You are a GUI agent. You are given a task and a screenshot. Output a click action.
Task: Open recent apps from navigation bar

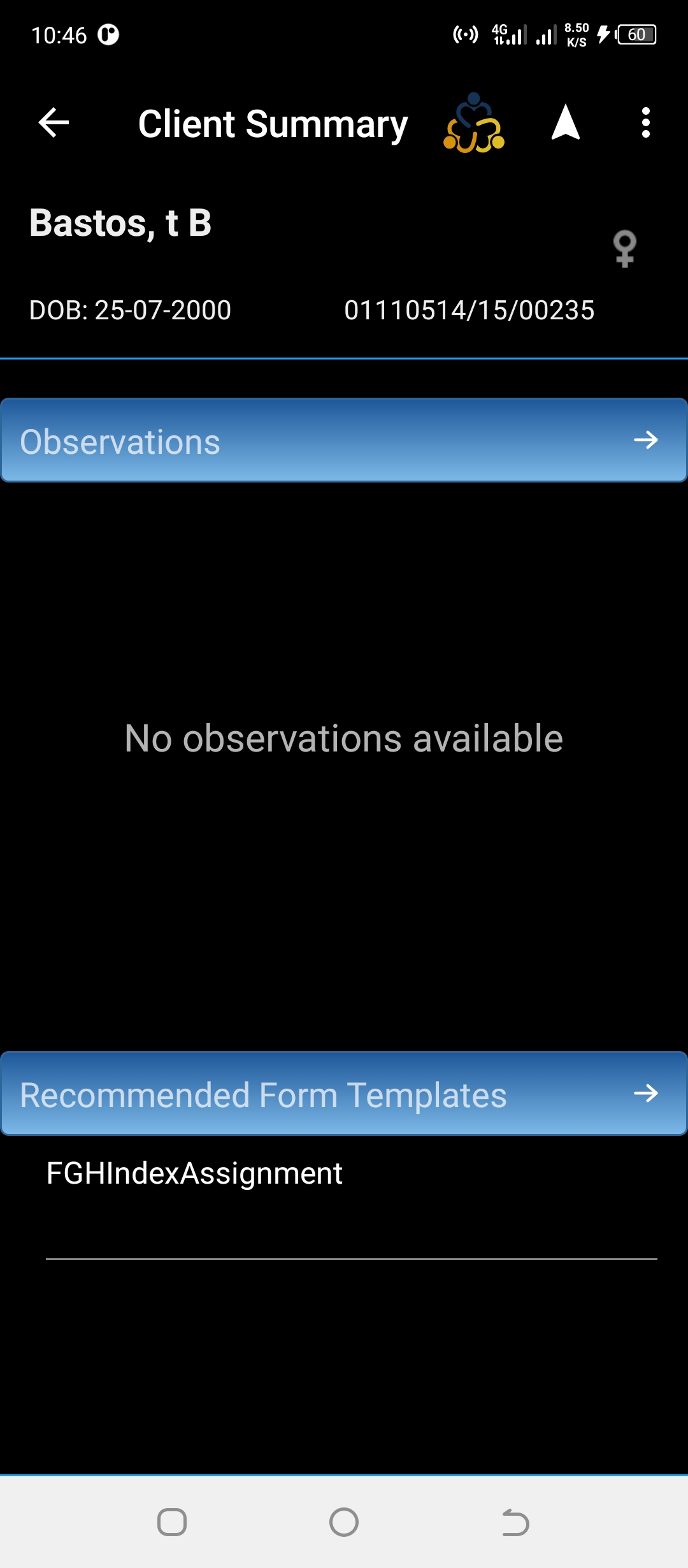click(x=172, y=1522)
